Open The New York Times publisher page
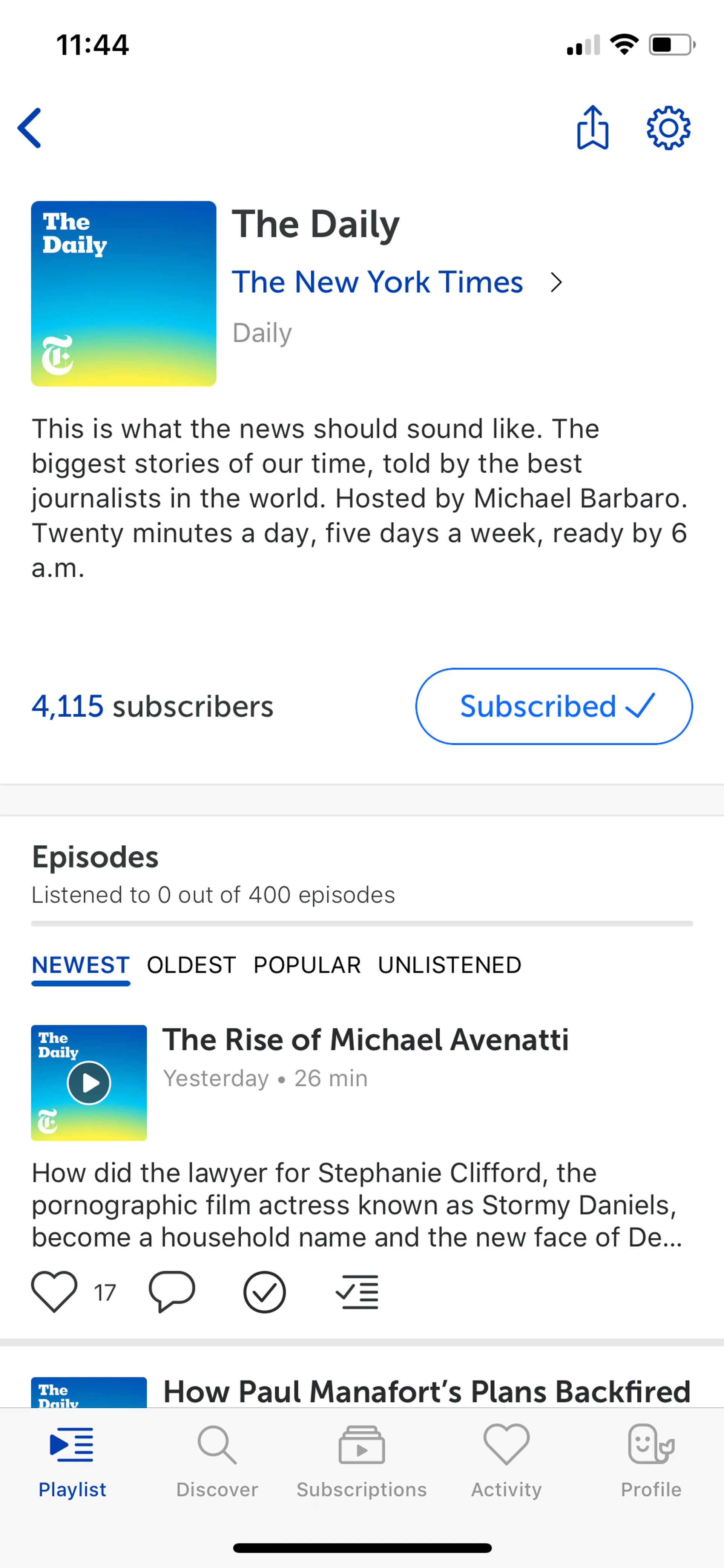This screenshot has height=1568, width=724. [377, 283]
